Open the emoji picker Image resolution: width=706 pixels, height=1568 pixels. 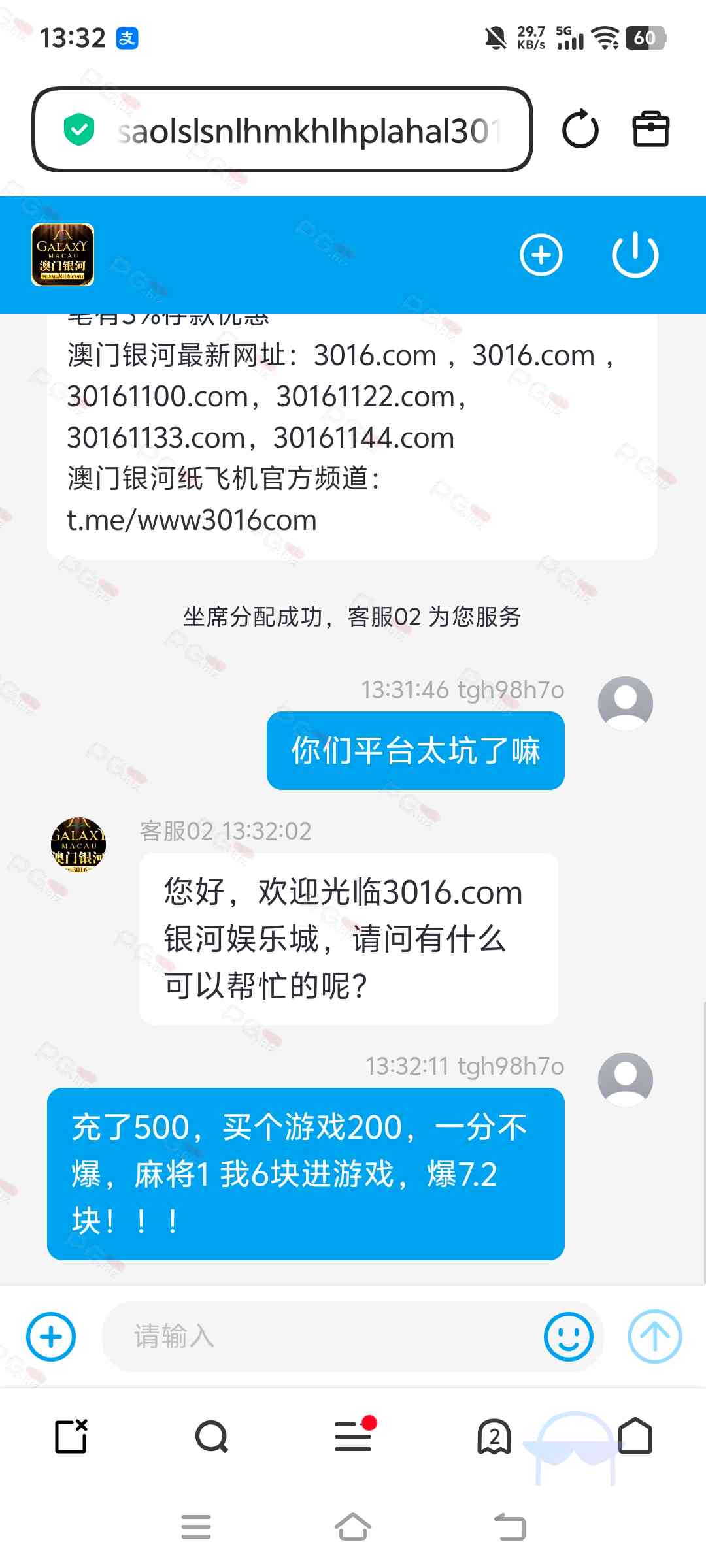tap(568, 1337)
